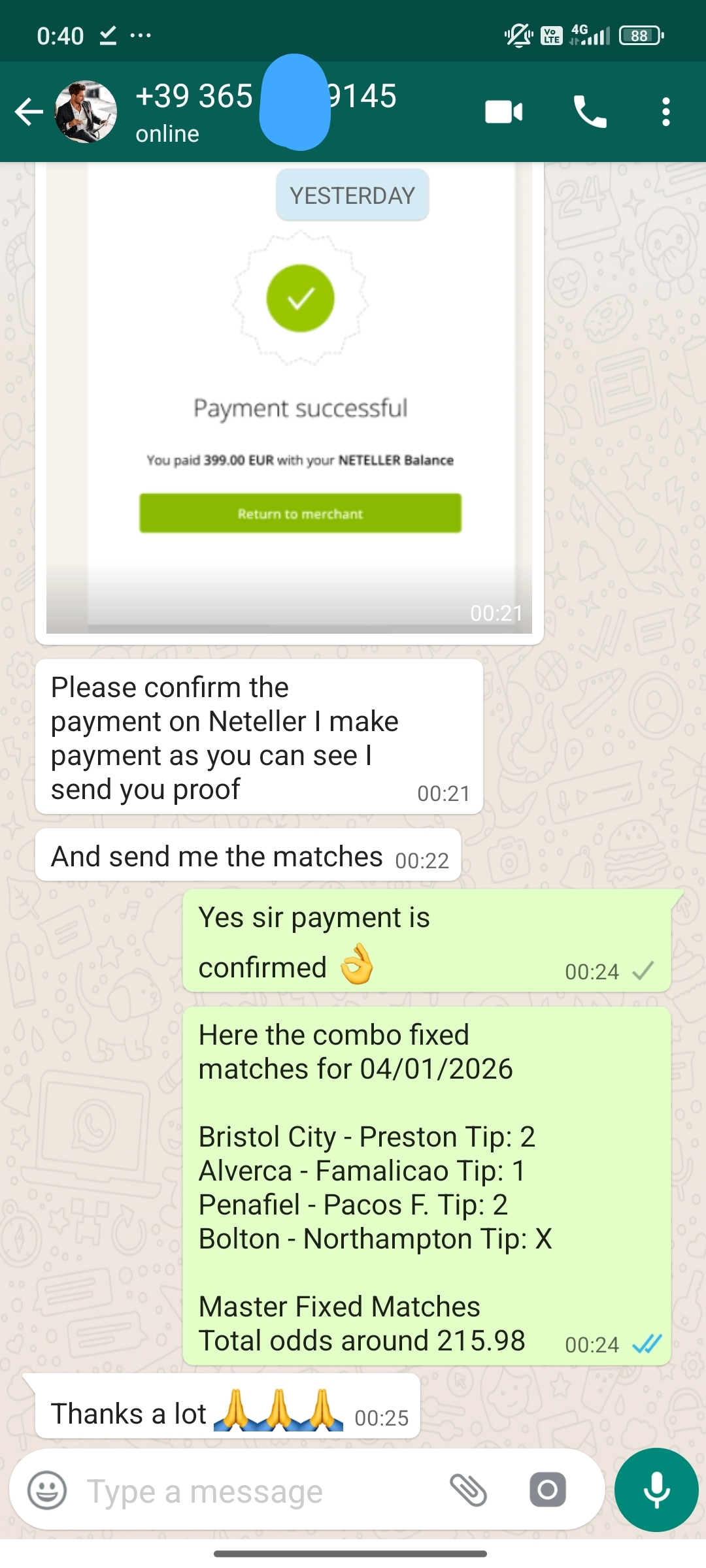Open the overflow menu
The width and height of the screenshot is (706, 1568).
tap(665, 112)
